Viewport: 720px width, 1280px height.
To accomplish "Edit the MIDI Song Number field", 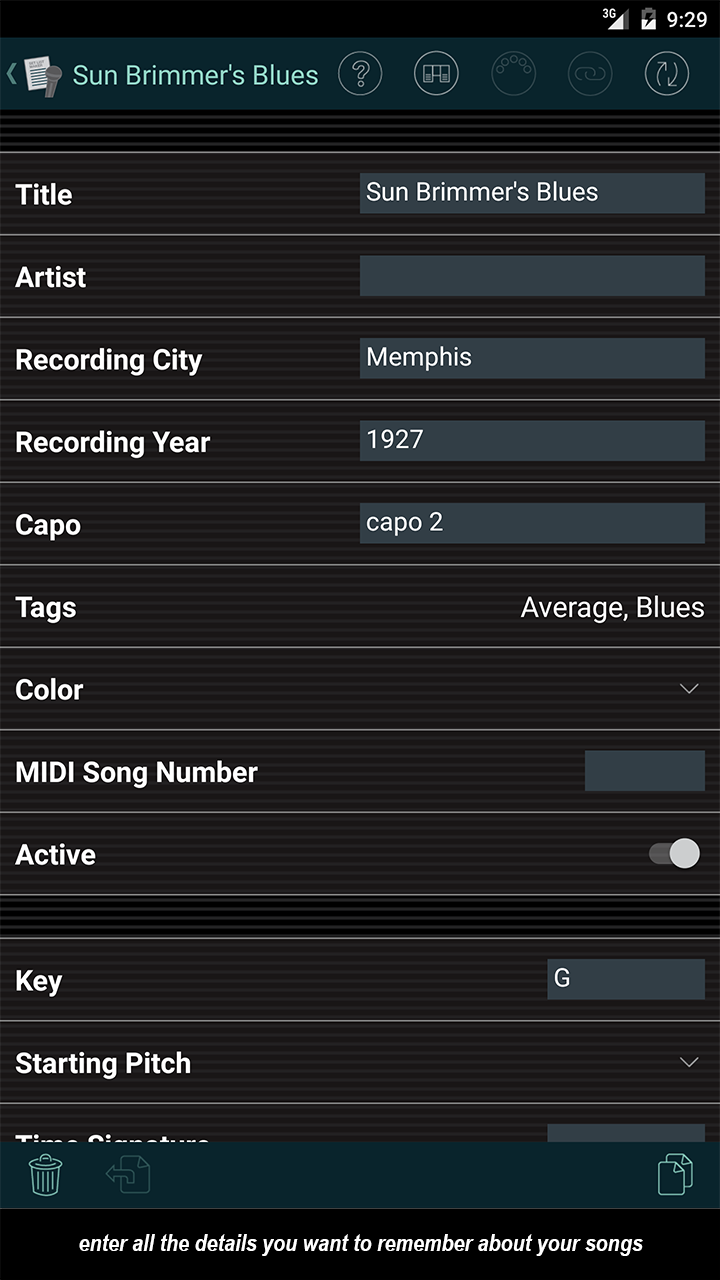I will pyautogui.click(x=645, y=771).
